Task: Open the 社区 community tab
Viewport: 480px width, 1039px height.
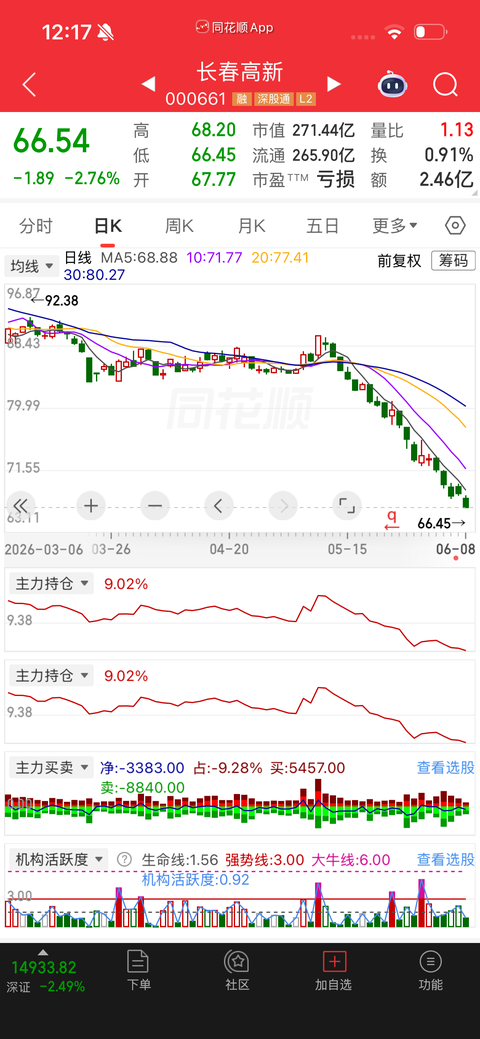Action: [x=237, y=970]
